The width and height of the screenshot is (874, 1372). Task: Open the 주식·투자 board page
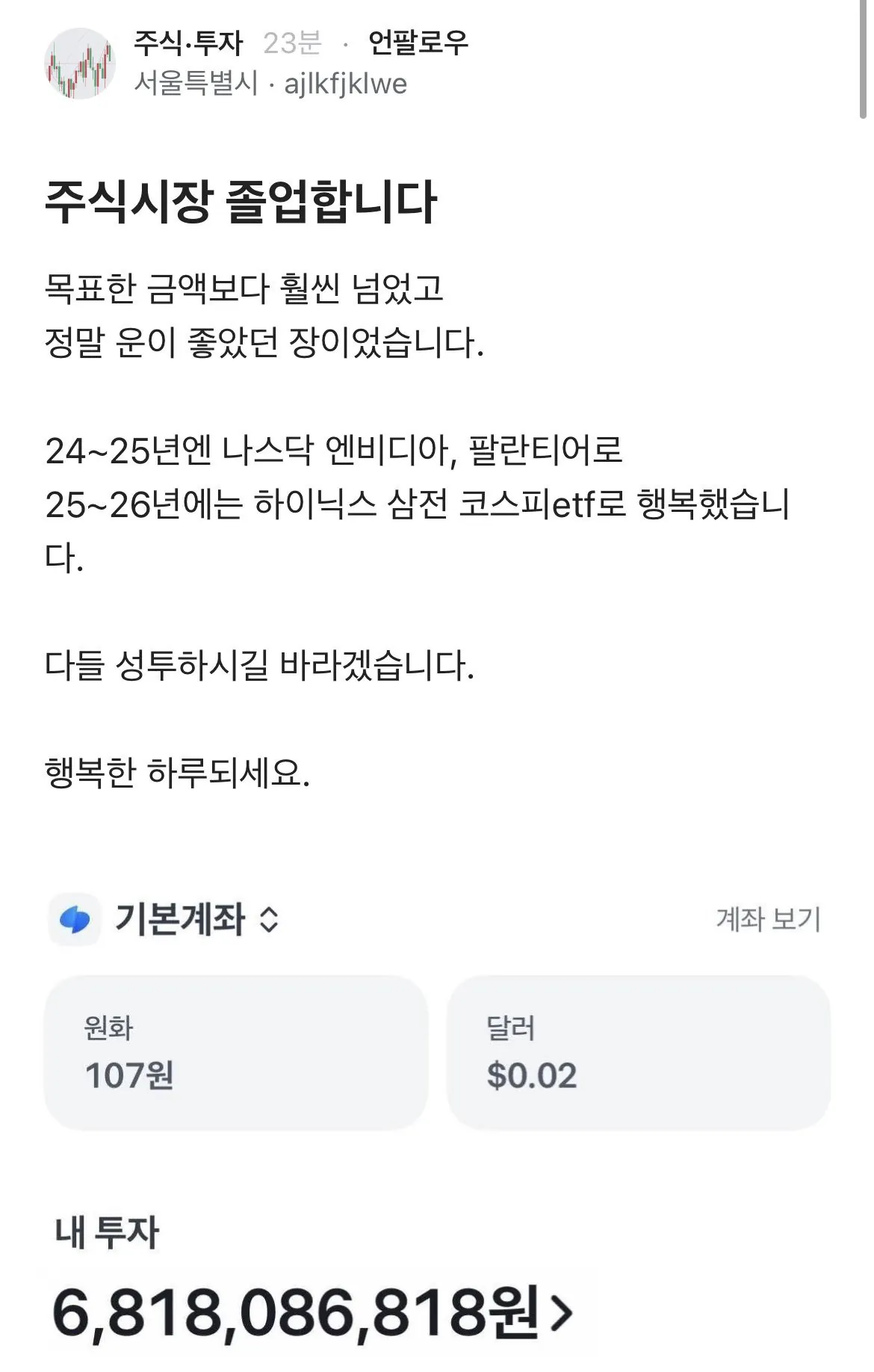pyautogui.click(x=188, y=45)
